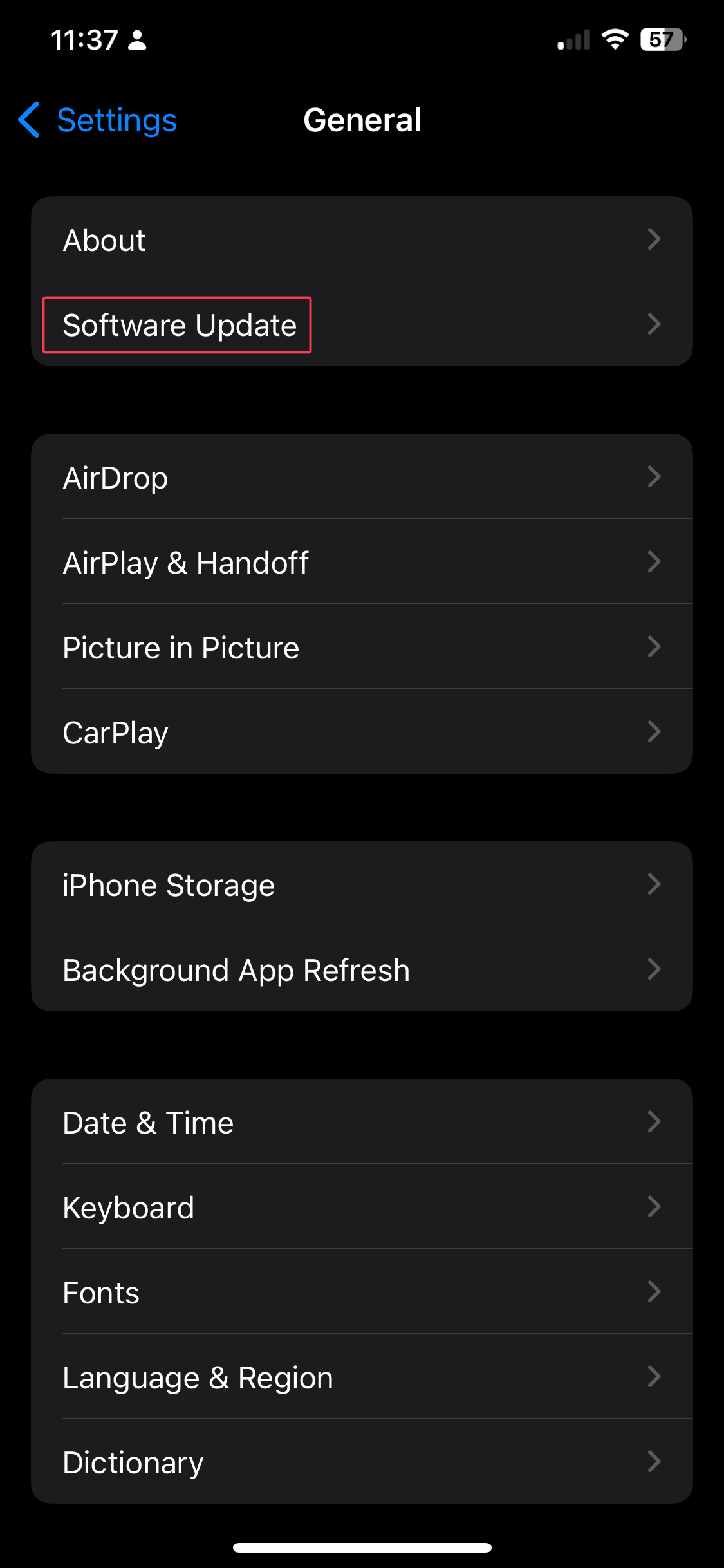Open Software Update
This screenshot has width=724, height=1568.
point(362,324)
